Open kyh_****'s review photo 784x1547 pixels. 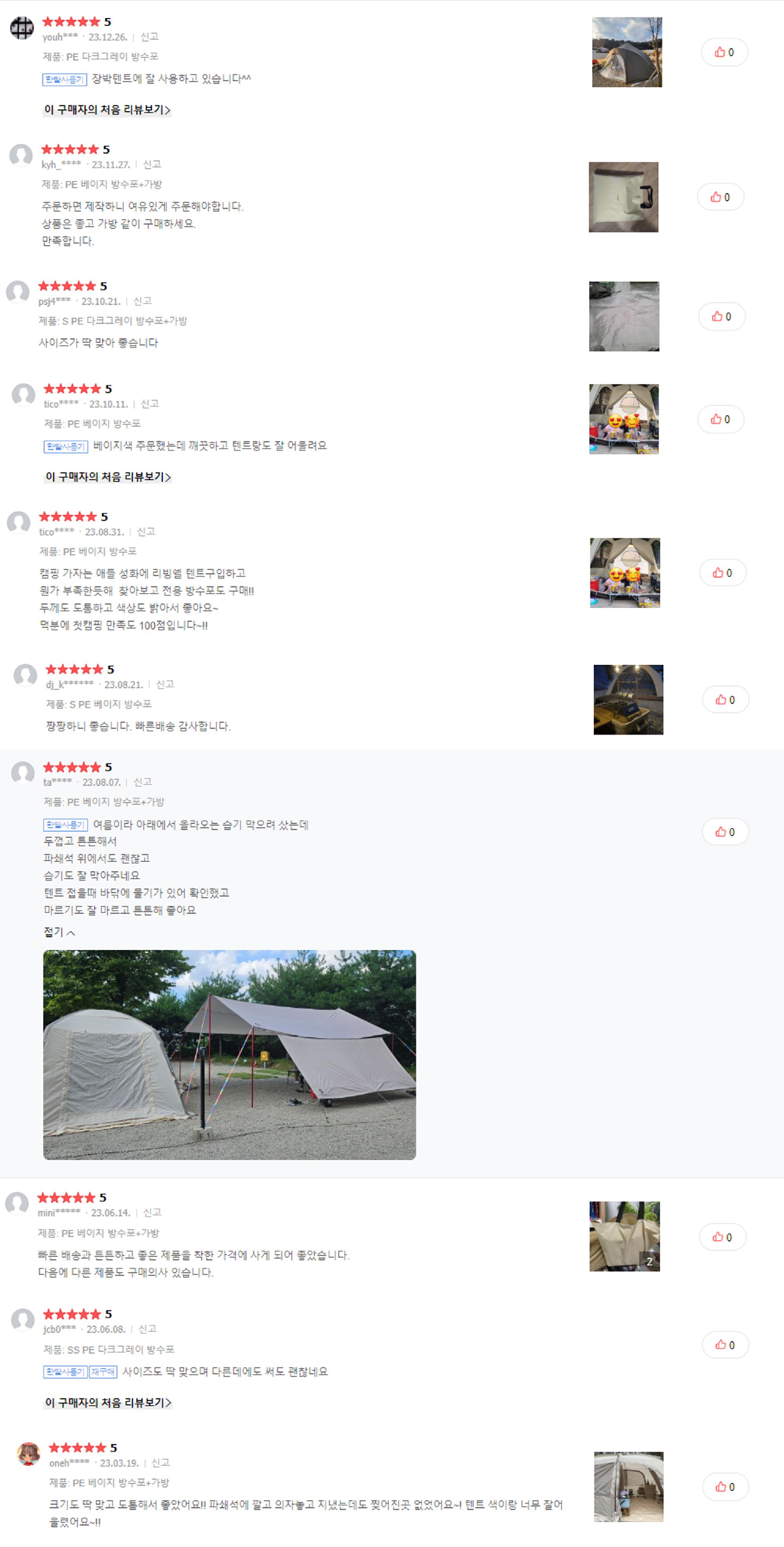click(x=623, y=197)
